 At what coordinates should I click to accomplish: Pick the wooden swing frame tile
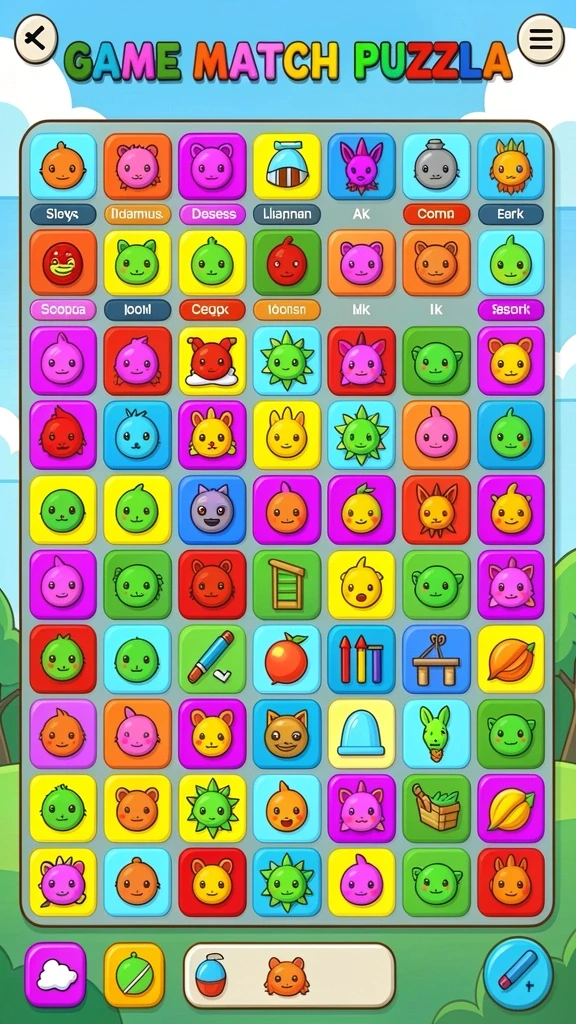pyautogui.click(x=436, y=659)
